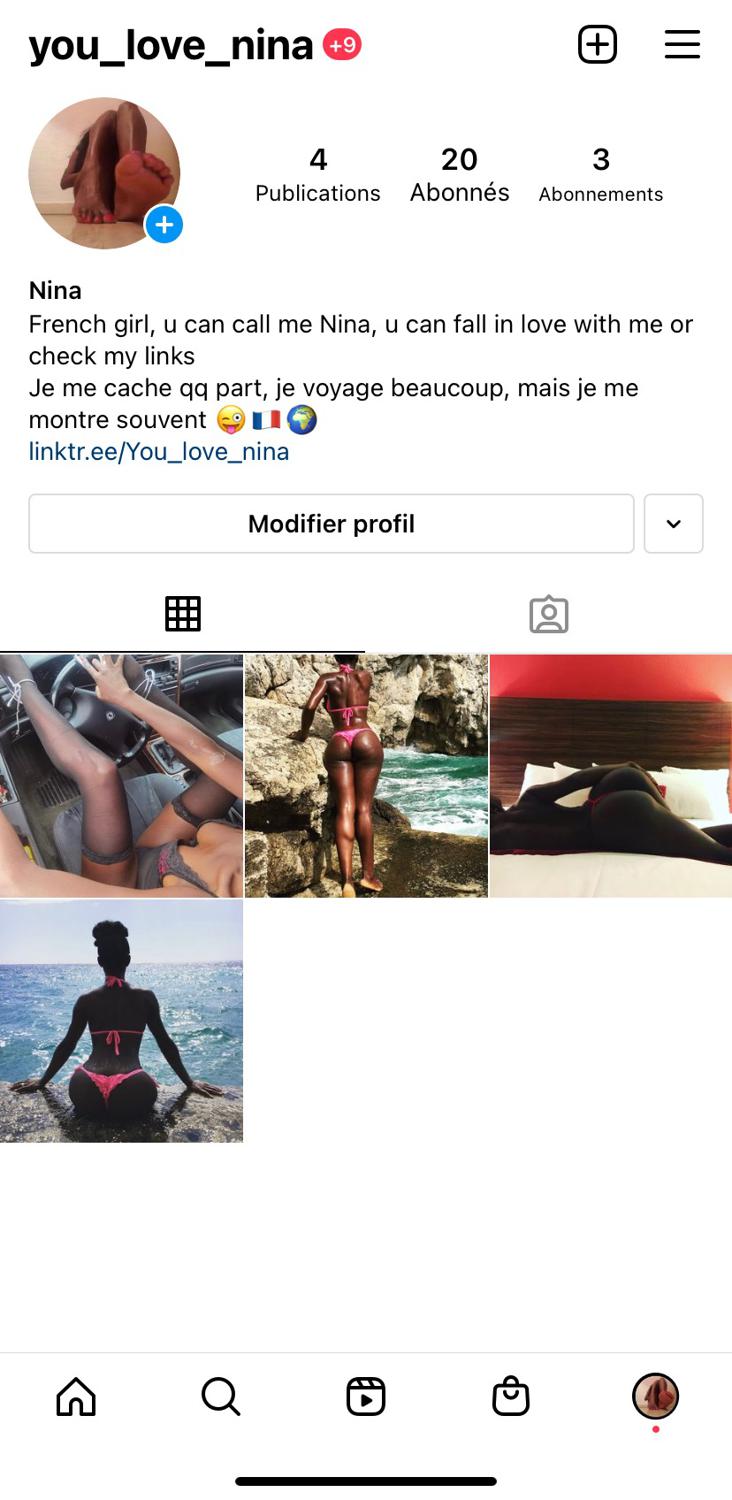Open the hamburger menu
732x1500 pixels.
pos(682,44)
